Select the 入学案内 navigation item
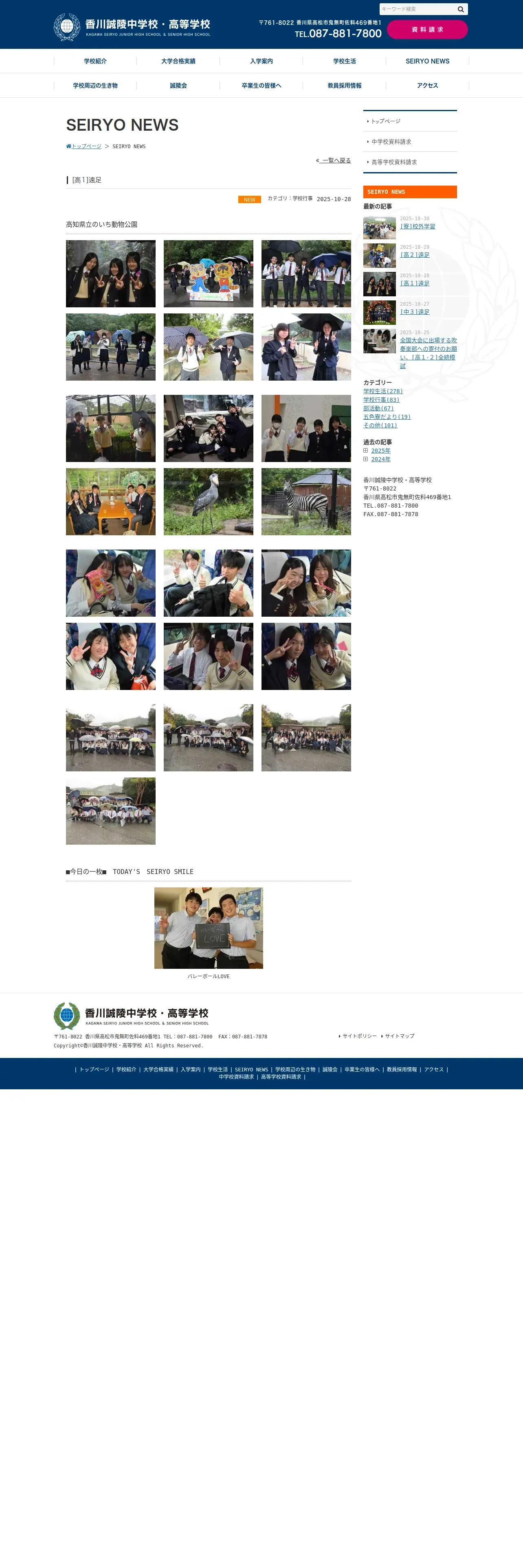Viewport: 523px width, 1568px height. [x=261, y=61]
